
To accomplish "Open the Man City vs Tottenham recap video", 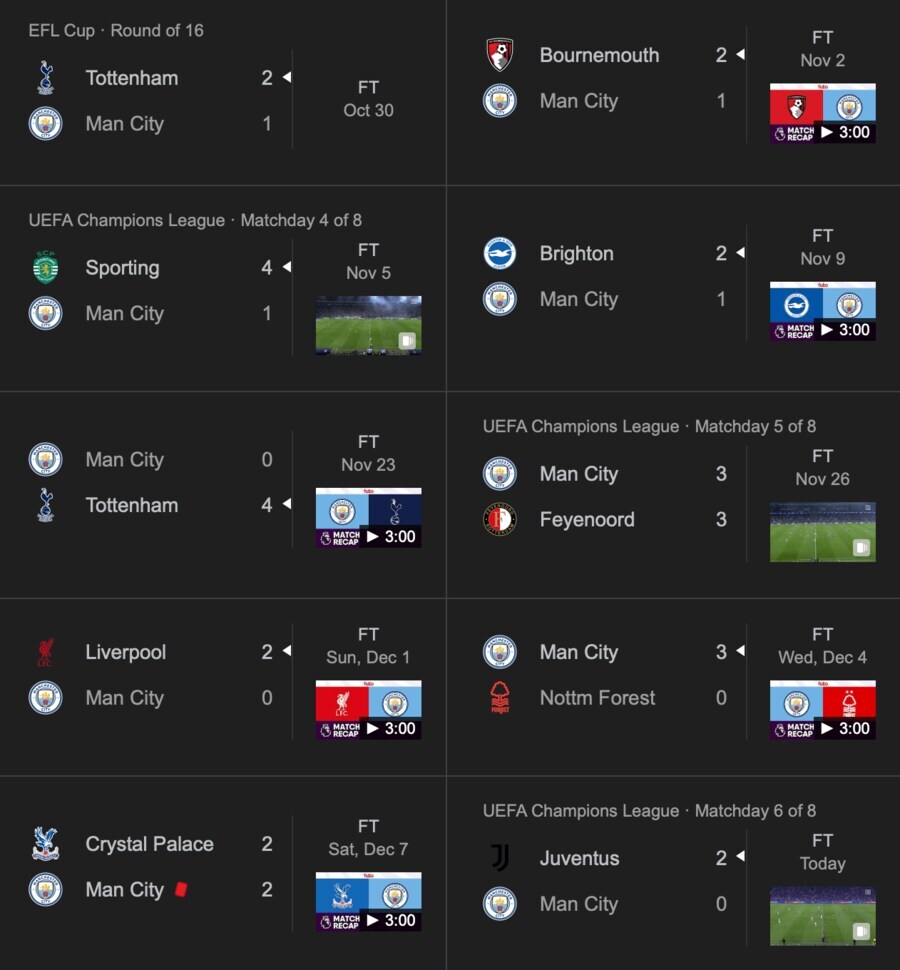I will tap(369, 517).
